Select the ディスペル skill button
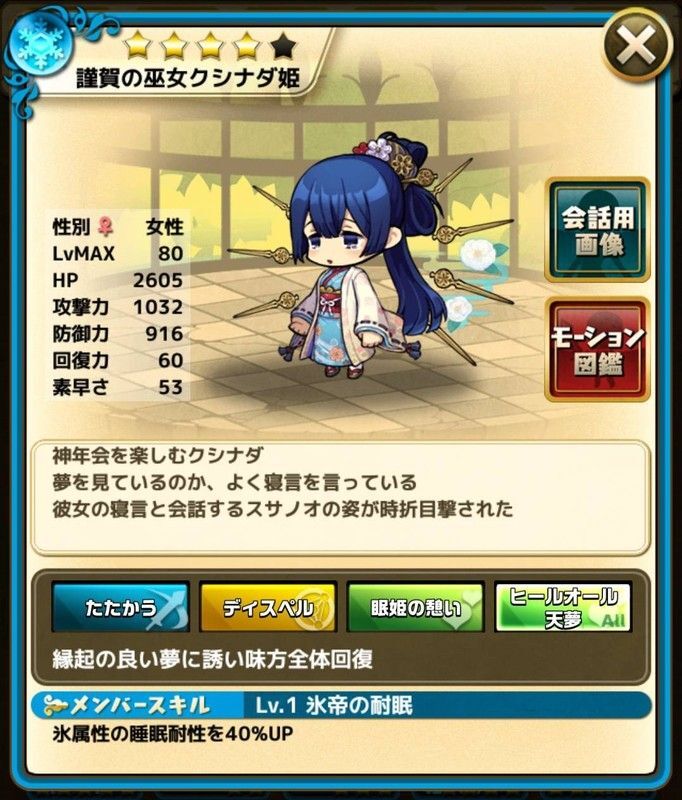The width and height of the screenshot is (682, 800). pos(267,607)
